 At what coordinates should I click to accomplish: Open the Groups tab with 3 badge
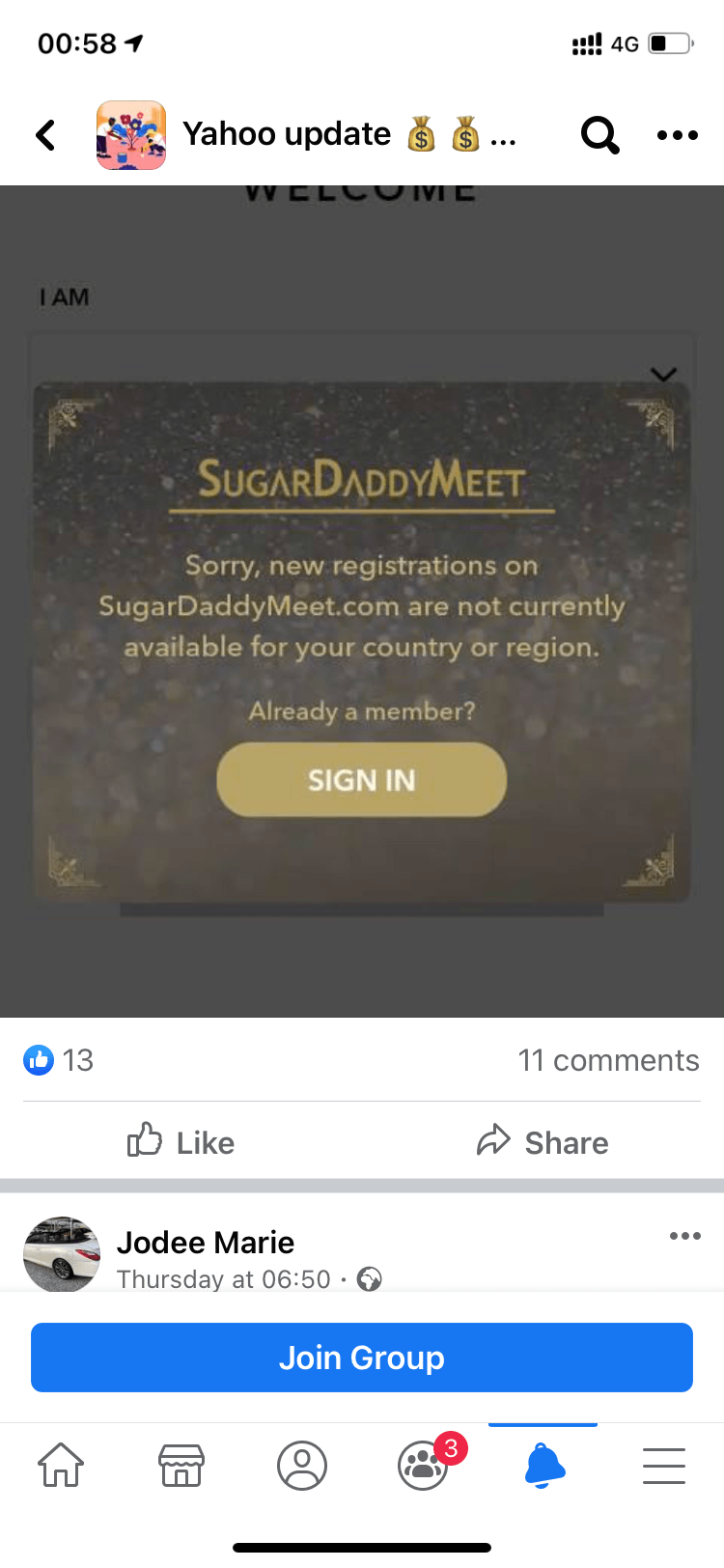[423, 1465]
